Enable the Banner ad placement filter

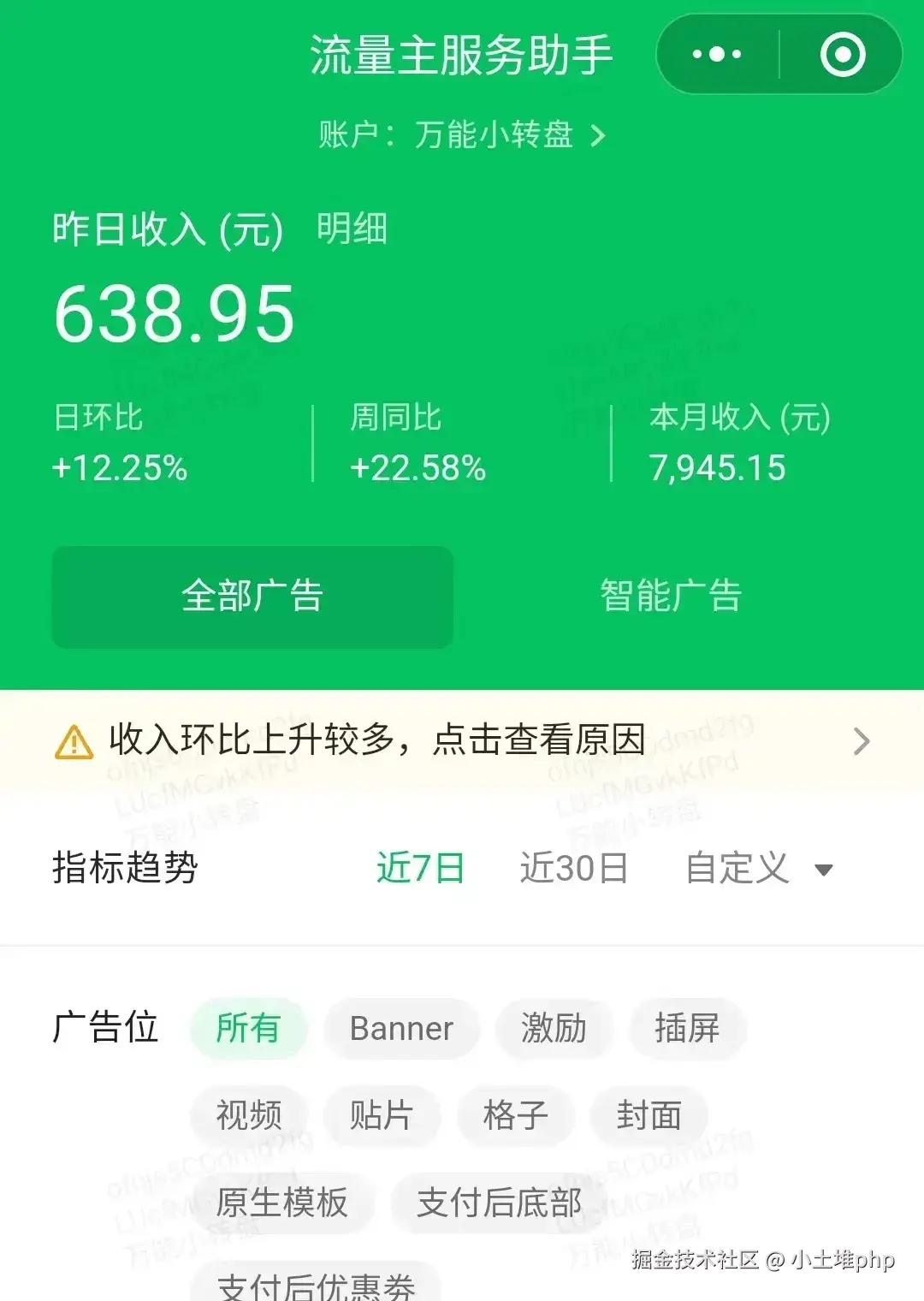coord(401,1029)
